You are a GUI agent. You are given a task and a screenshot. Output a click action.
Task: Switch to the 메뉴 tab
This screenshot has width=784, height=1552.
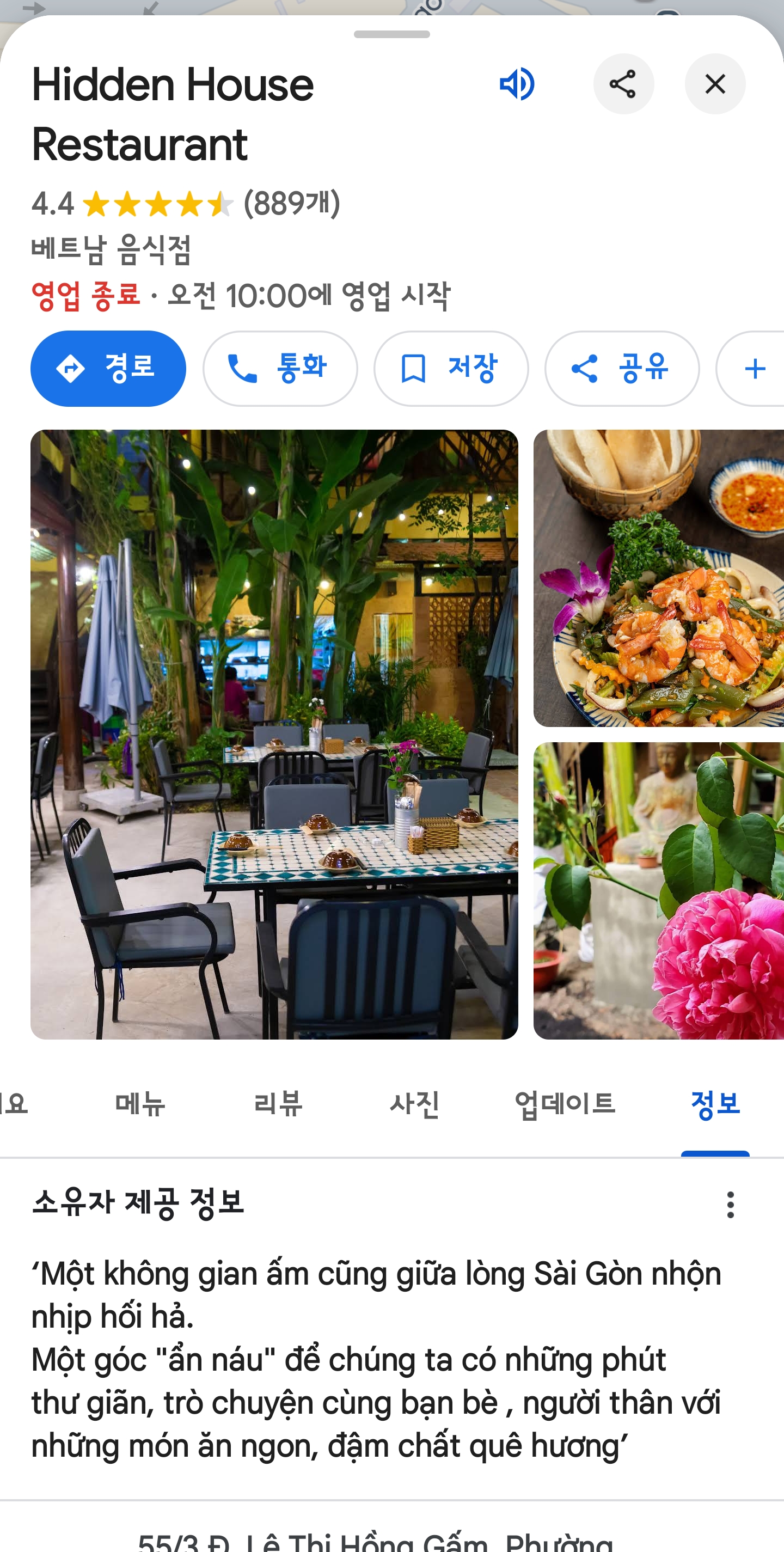coord(140,1104)
